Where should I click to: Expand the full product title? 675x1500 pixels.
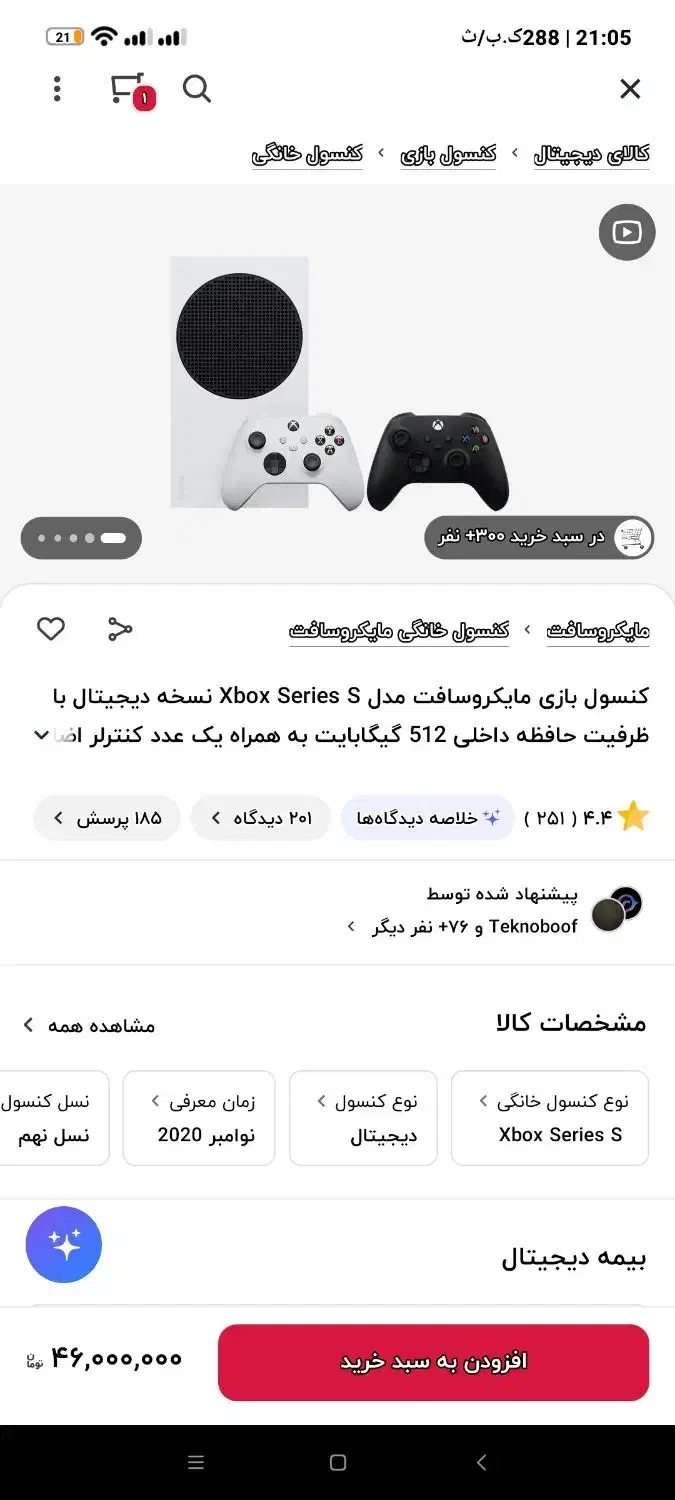[42, 736]
